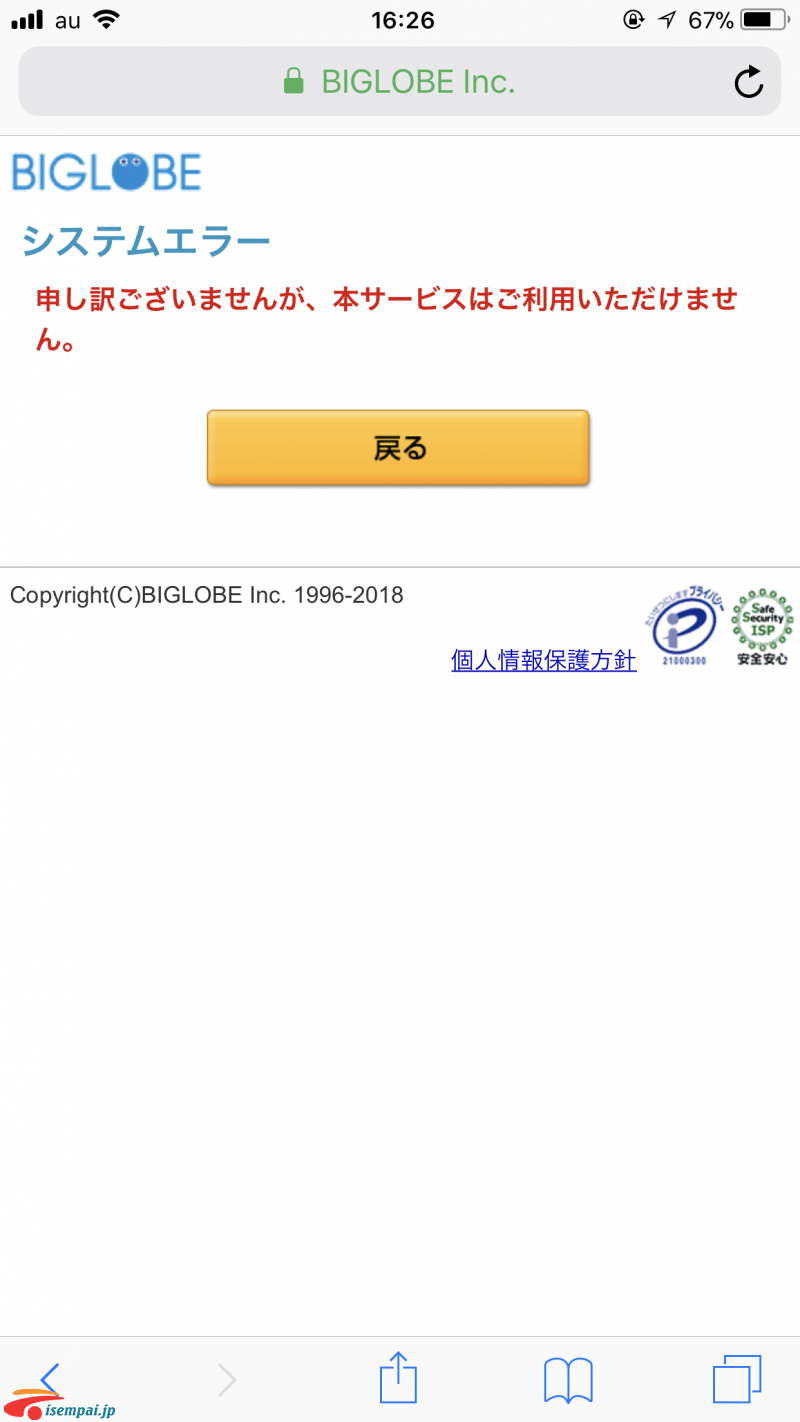The width and height of the screenshot is (800, 1422).
Task: Open Safari bookmarks
Action: (568, 1380)
